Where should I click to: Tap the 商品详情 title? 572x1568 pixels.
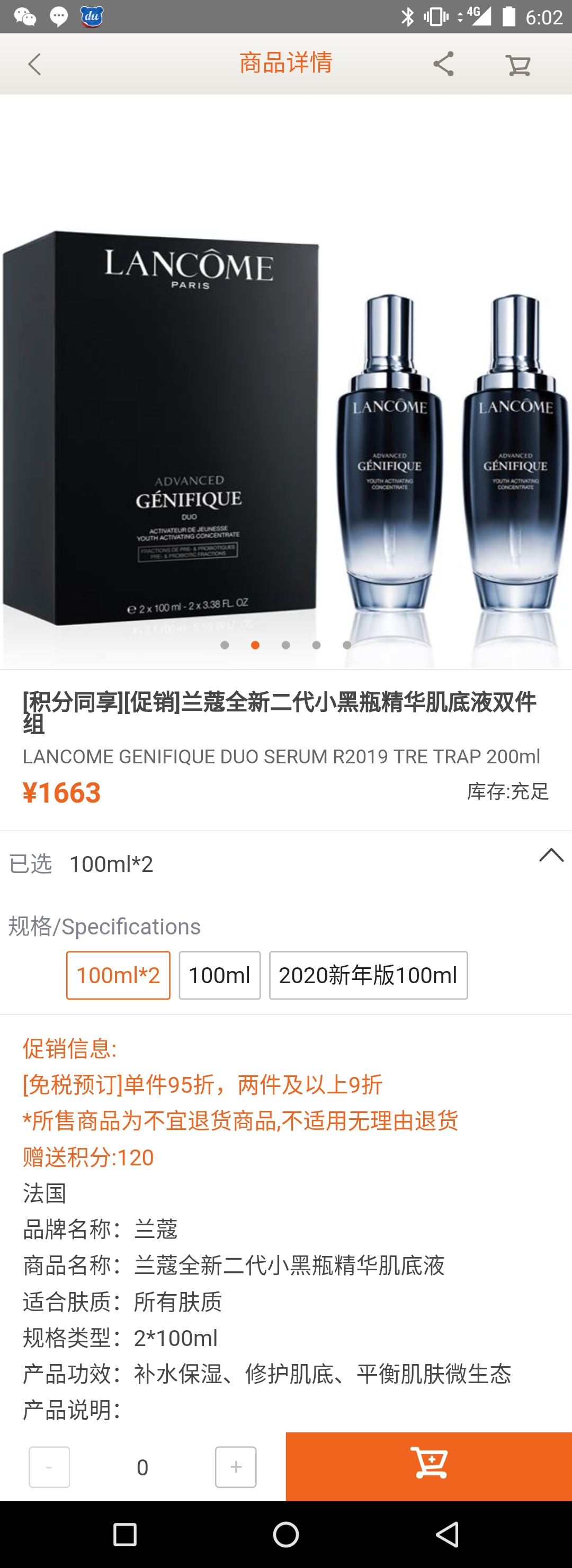coord(285,63)
